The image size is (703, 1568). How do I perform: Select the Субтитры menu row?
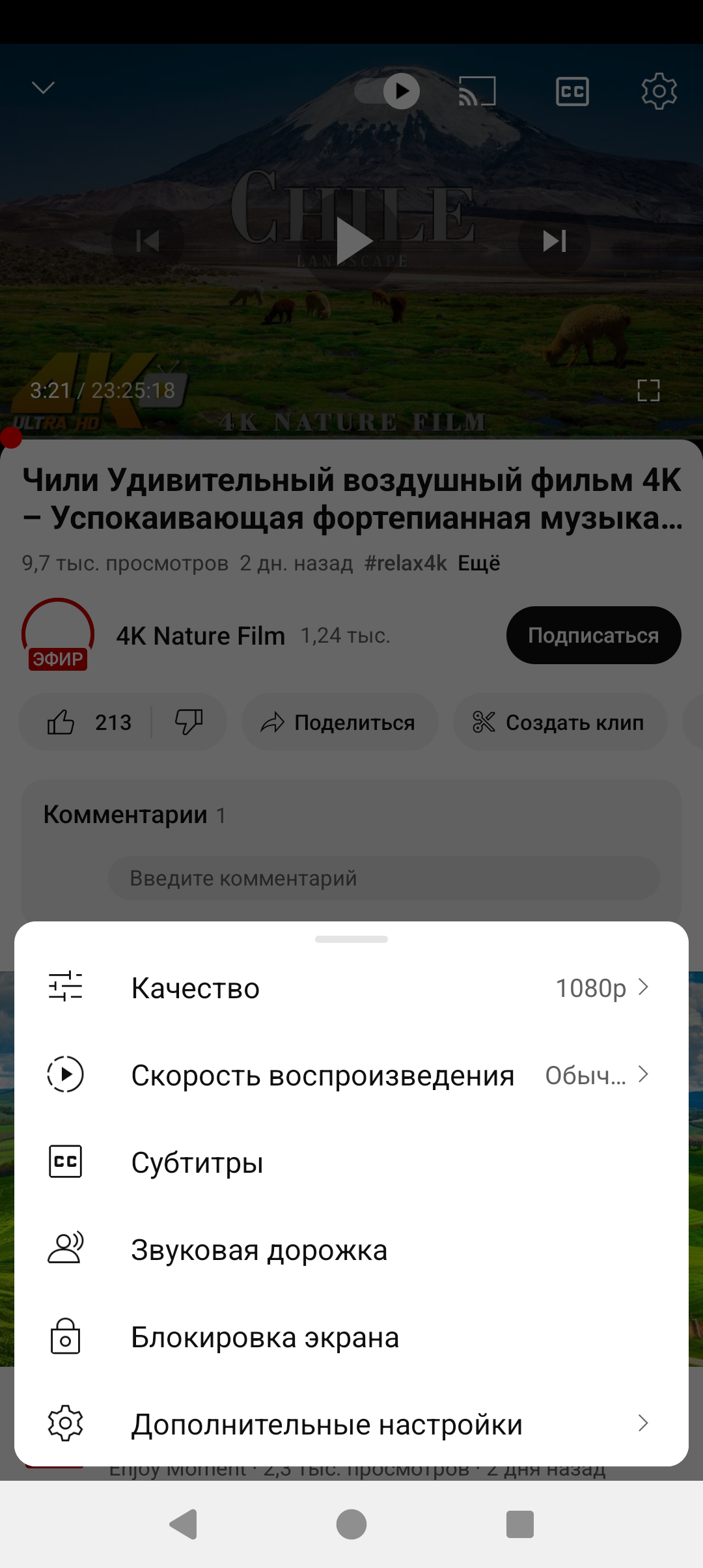[x=351, y=1162]
